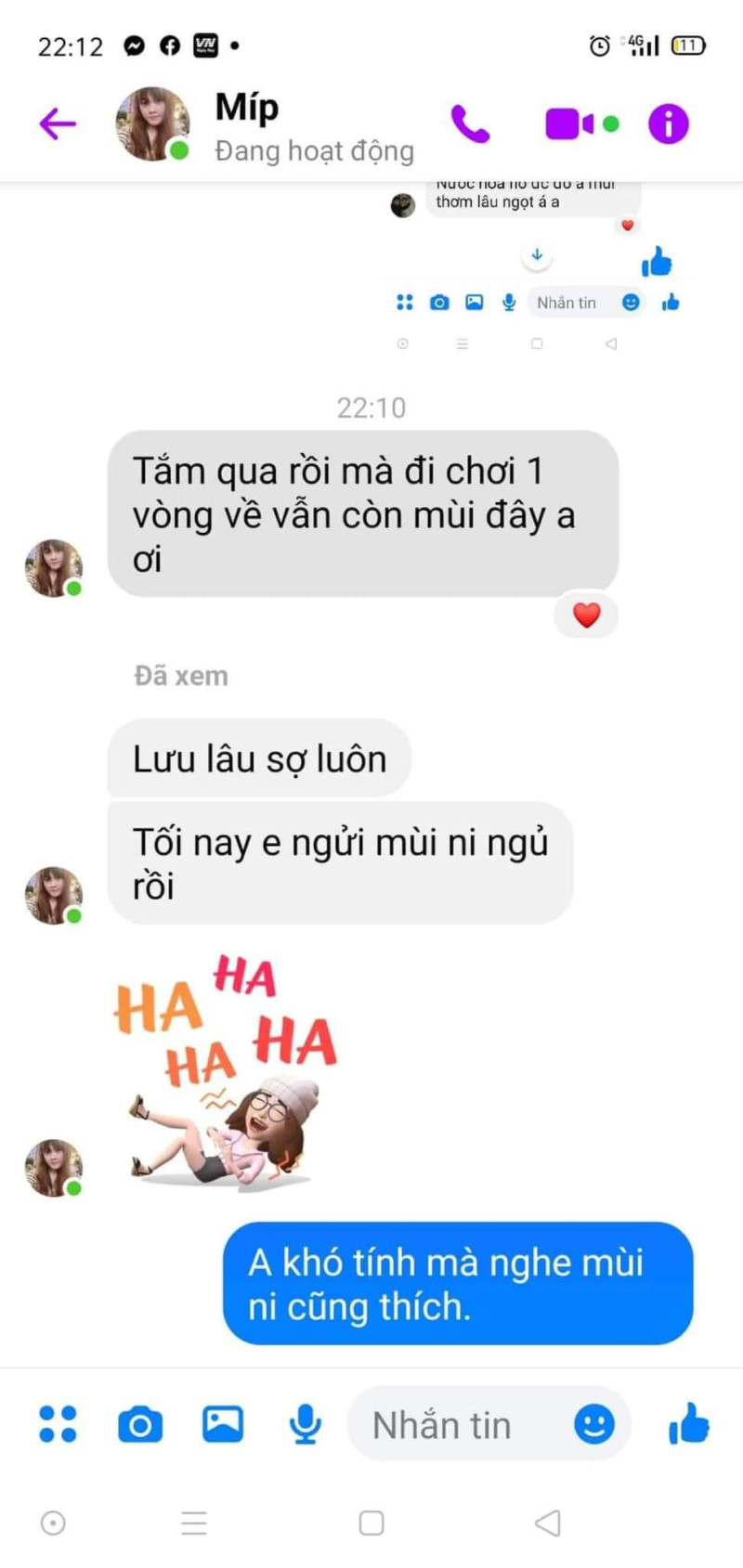Screen dimensions: 743x1568
Task: Open the camera to take a photo
Action: coord(140,1423)
